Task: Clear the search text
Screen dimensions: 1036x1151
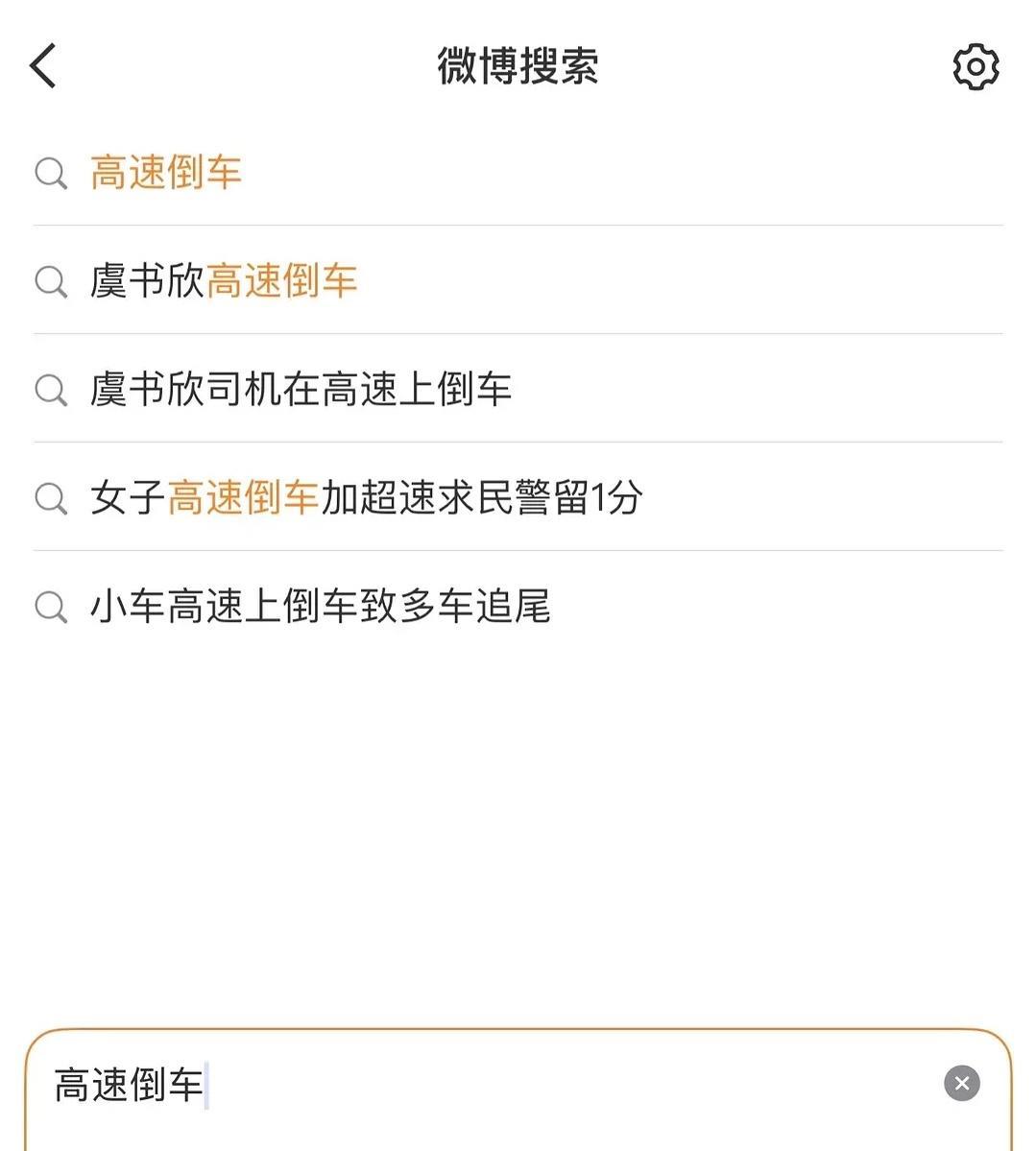Action: pyautogui.click(x=961, y=1084)
